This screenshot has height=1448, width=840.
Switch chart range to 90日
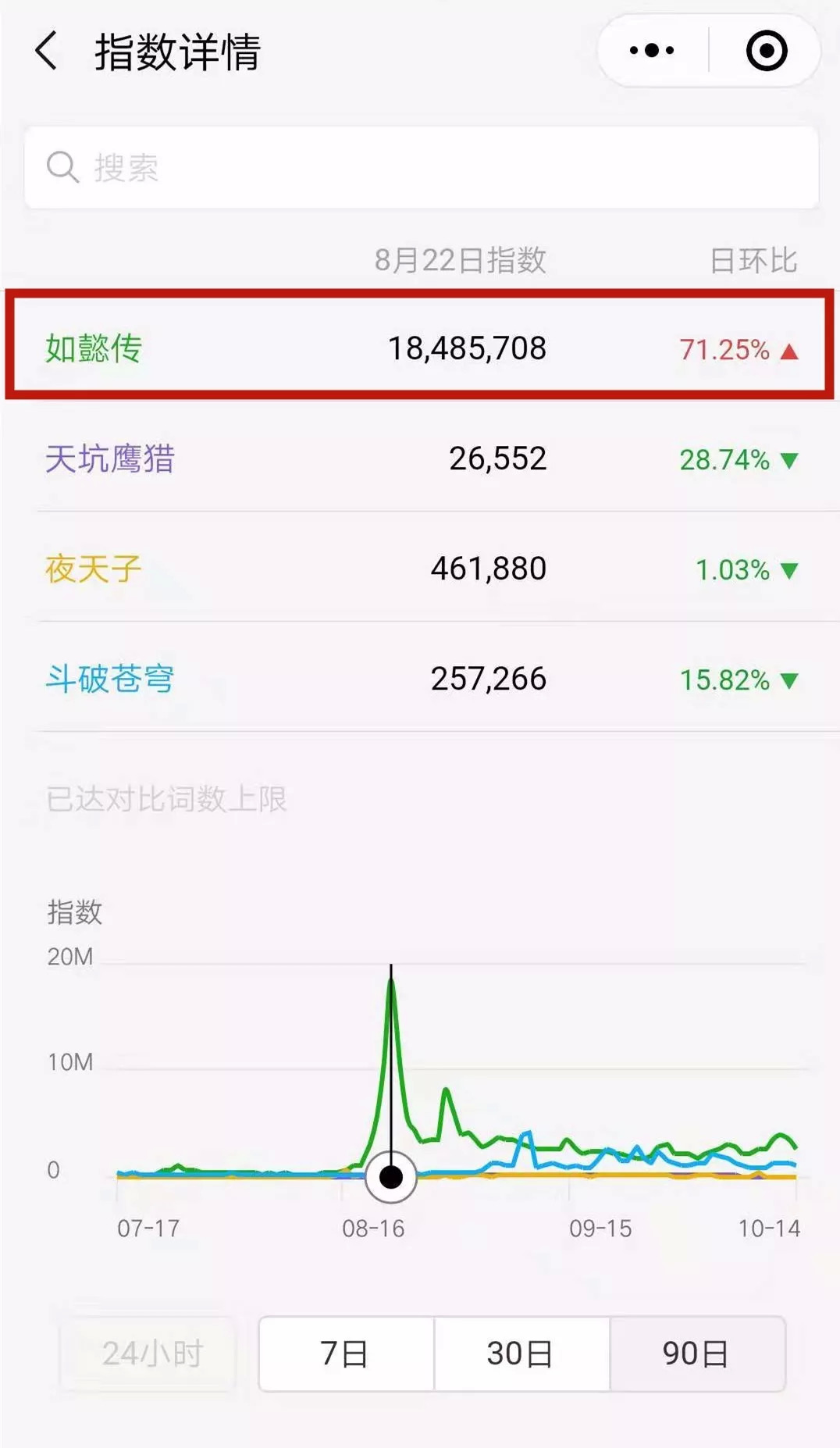click(697, 1353)
